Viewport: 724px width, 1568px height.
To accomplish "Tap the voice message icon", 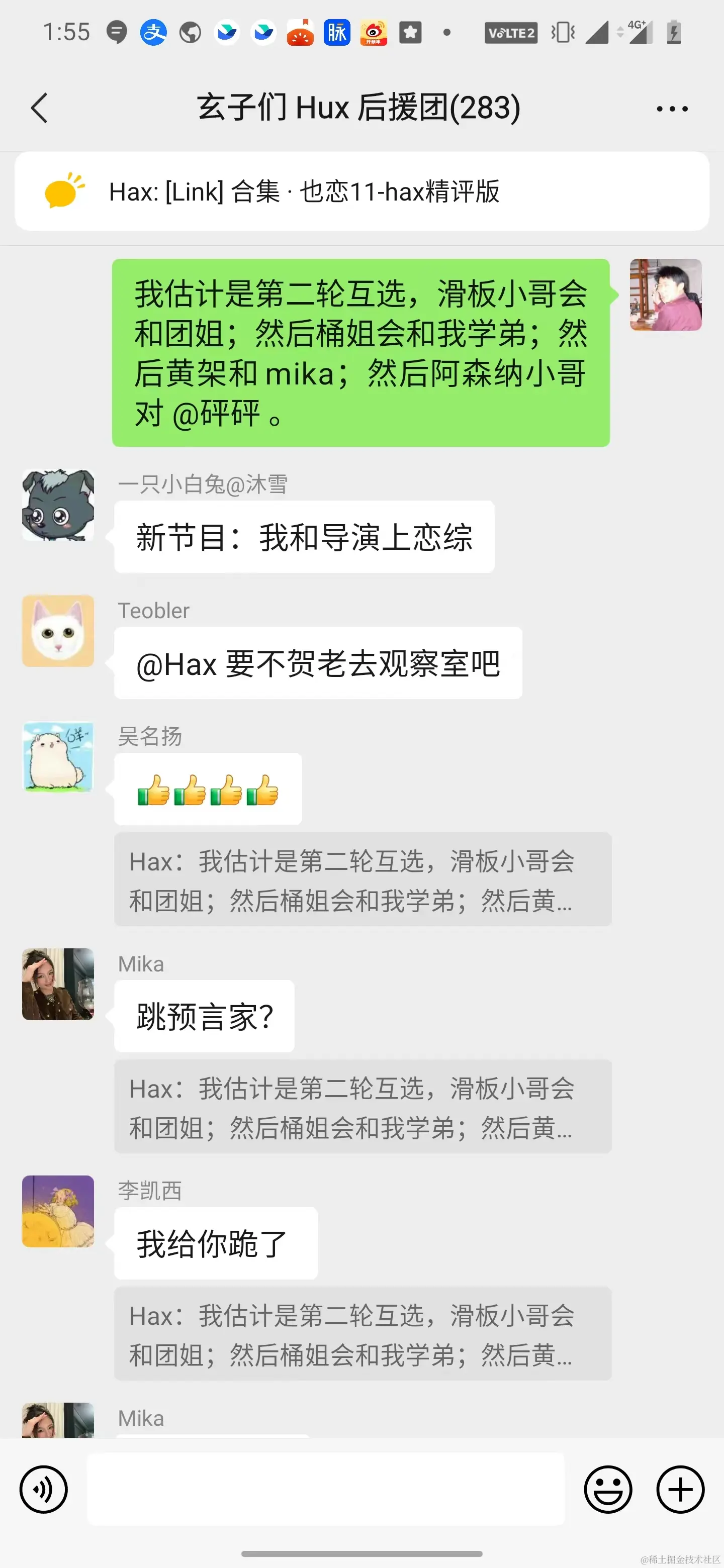I will (43, 1490).
